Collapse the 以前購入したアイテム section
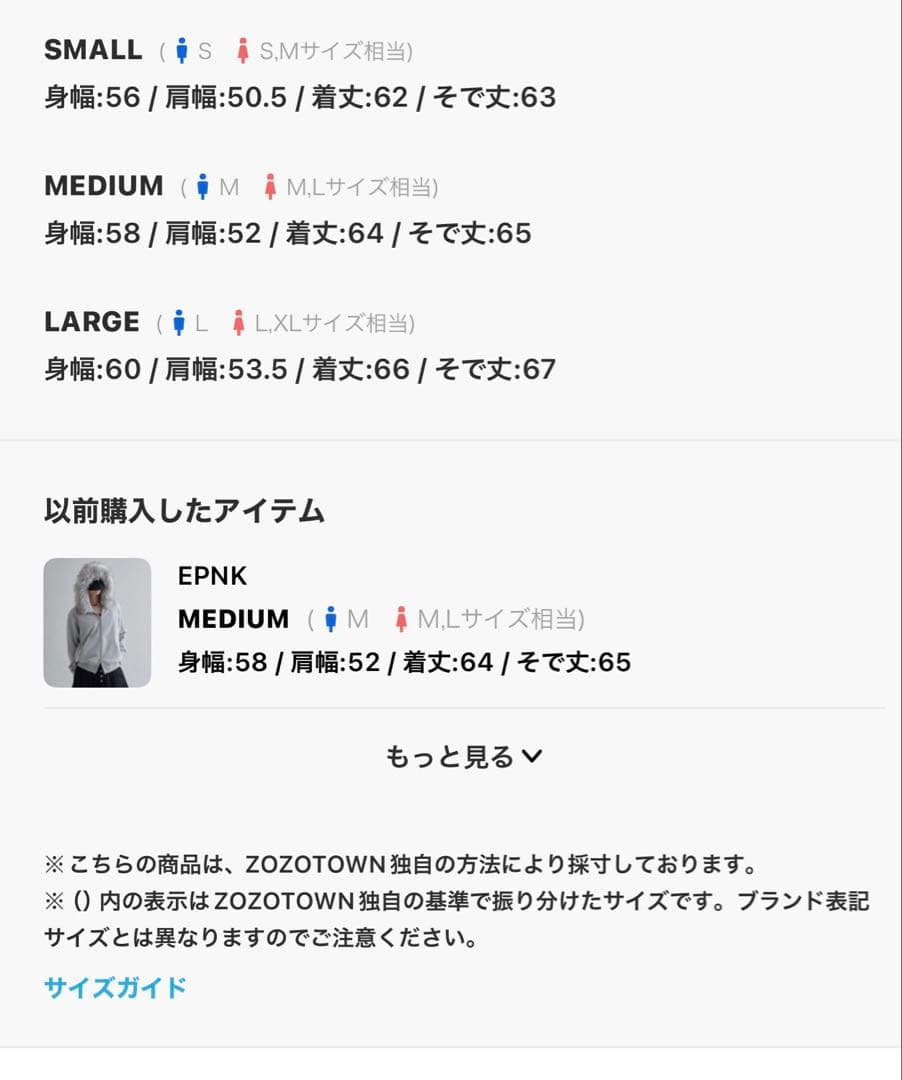The height and width of the screenshot is (1080, 902). 184,511
